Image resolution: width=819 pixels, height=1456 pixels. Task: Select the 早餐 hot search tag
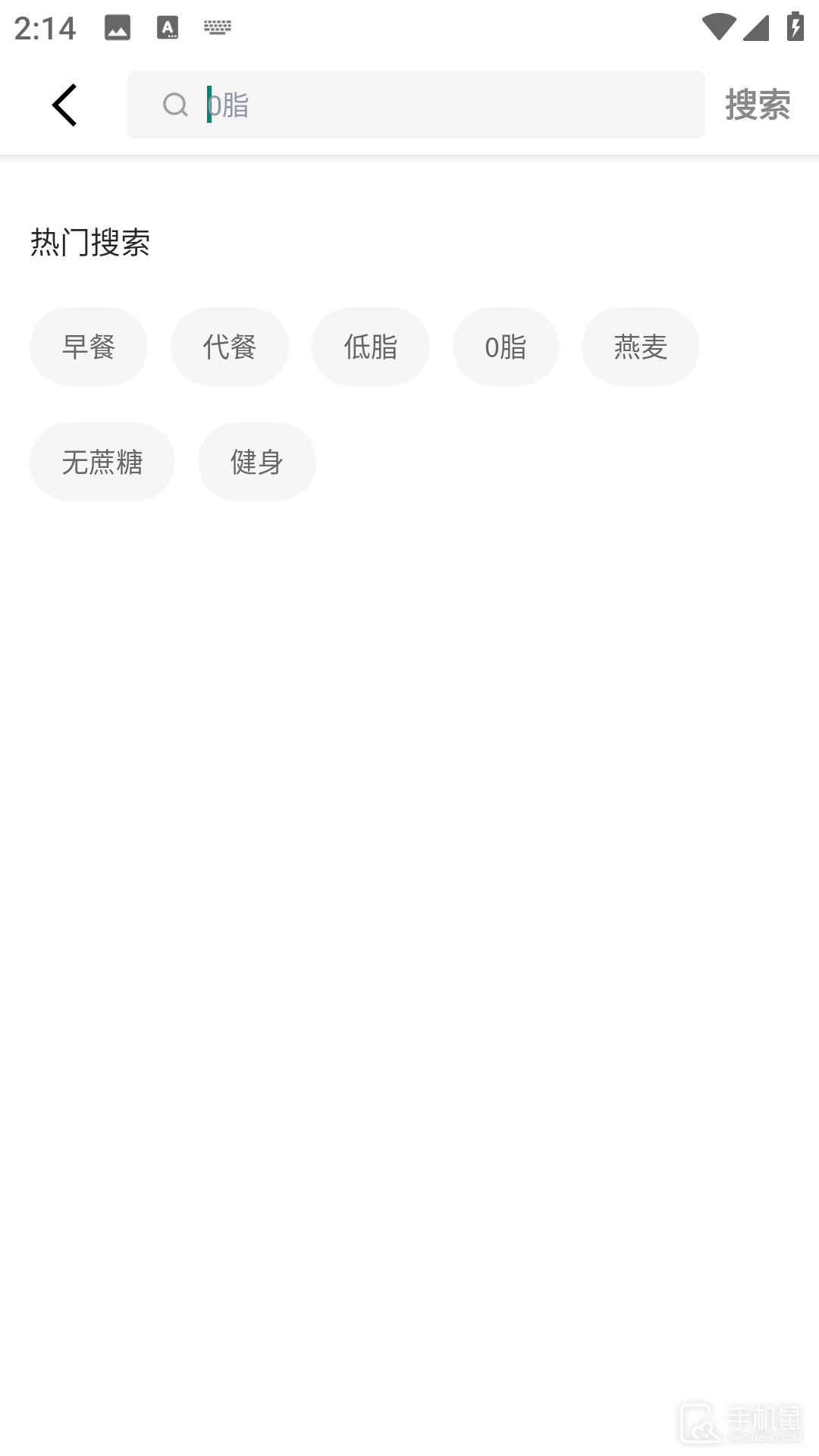click(88, 346)
